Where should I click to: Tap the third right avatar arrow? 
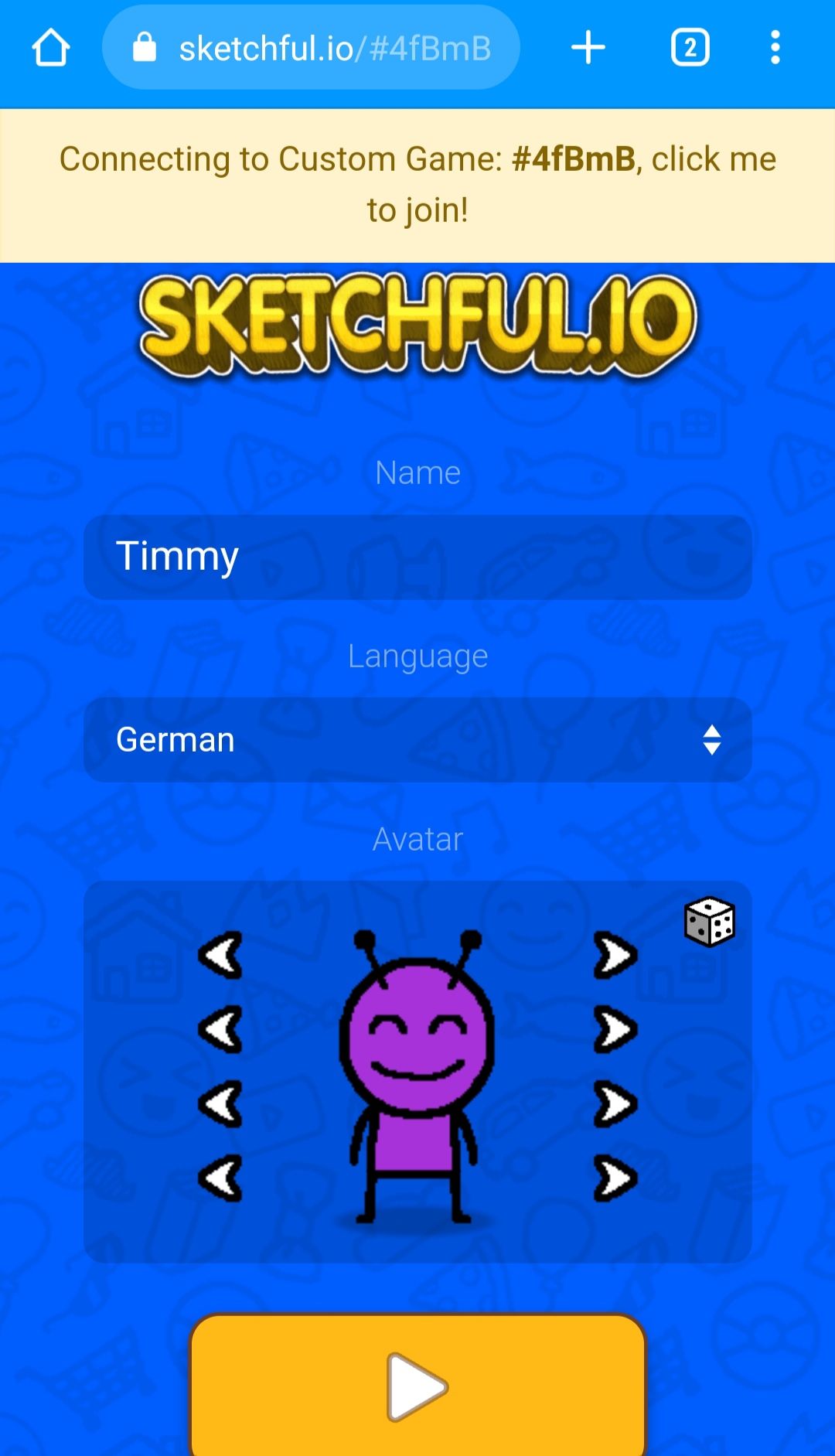click(x=615, y=1104)
